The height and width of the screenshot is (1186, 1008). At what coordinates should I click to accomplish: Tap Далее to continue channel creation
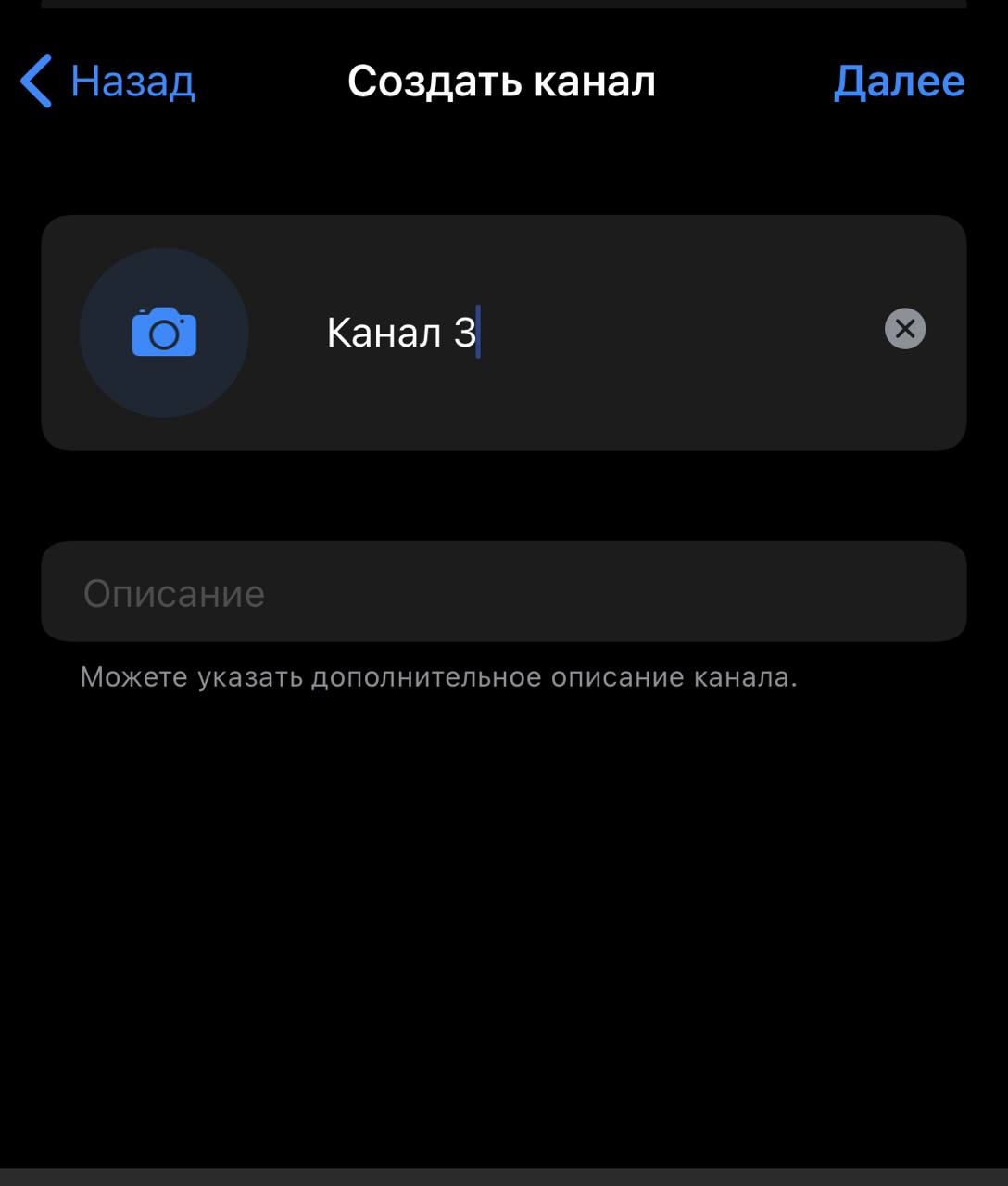pos(899,82)
